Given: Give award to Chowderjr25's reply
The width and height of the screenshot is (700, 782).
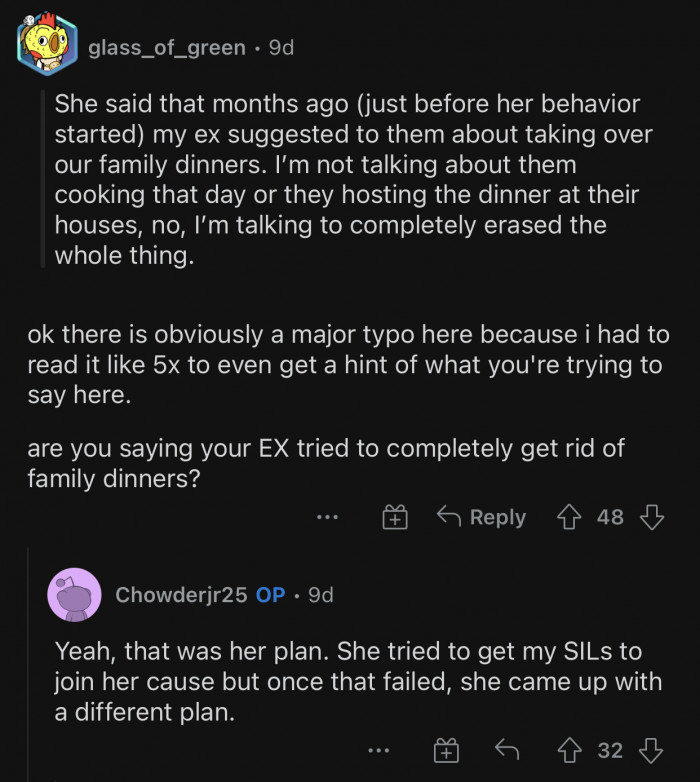Looking at the screenshot, I should [x=445, y=750].
